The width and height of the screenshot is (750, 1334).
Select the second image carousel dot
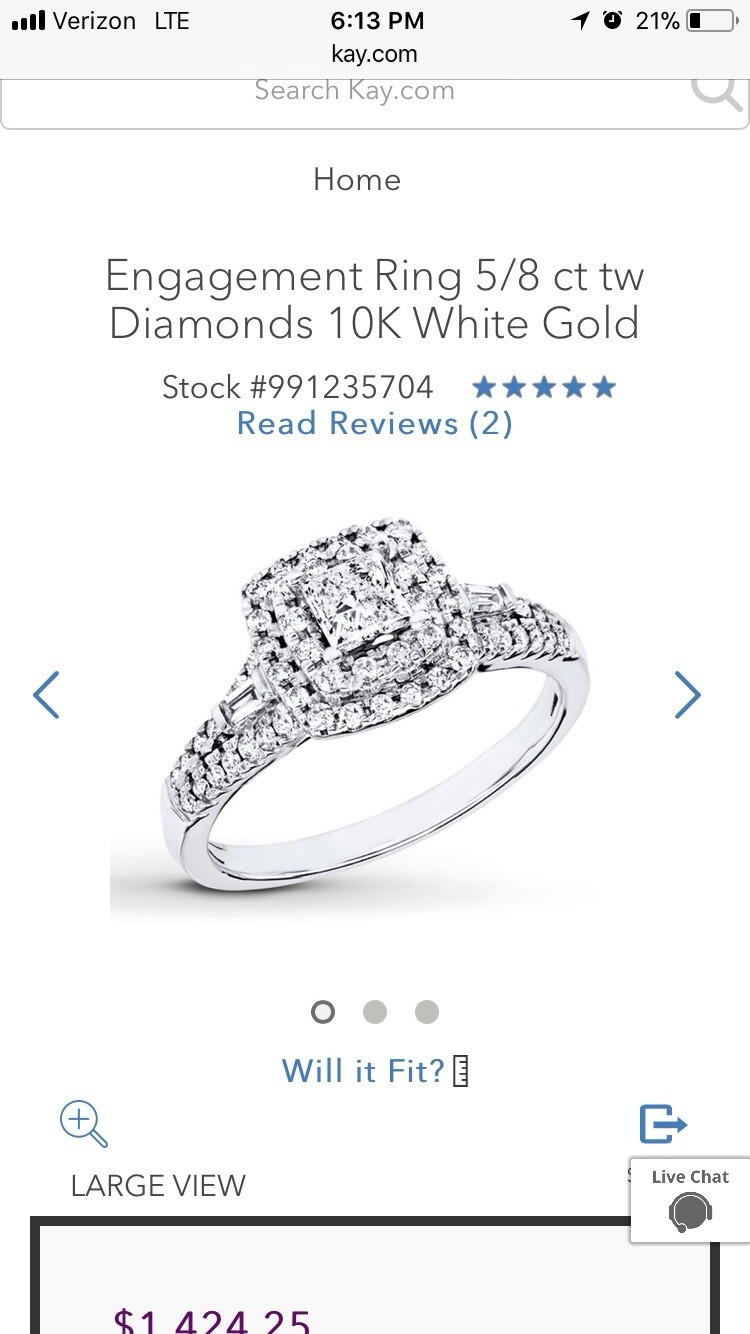pyautogui.click(x=375, y=1012)
